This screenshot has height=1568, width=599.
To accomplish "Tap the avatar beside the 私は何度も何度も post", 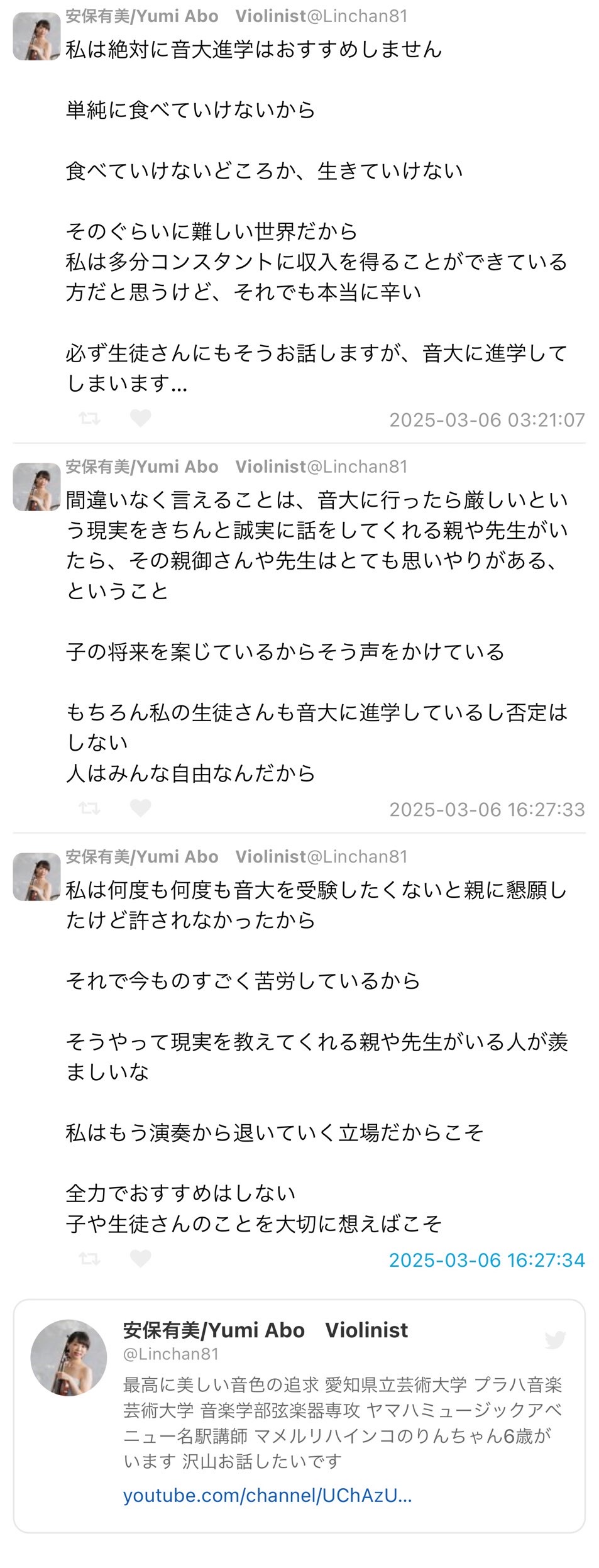I will click(36, 877).
